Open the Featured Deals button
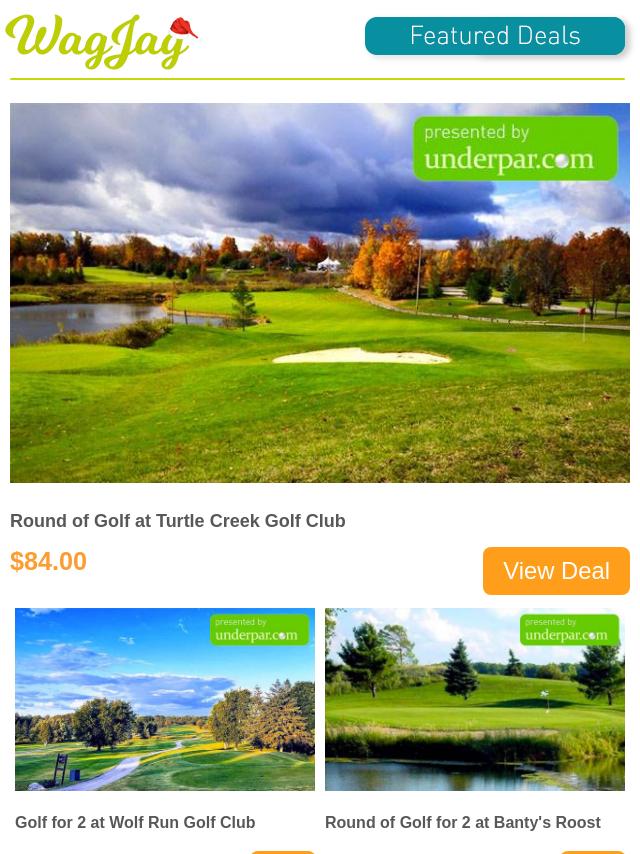640x854 pixels. tap(495, 37)
